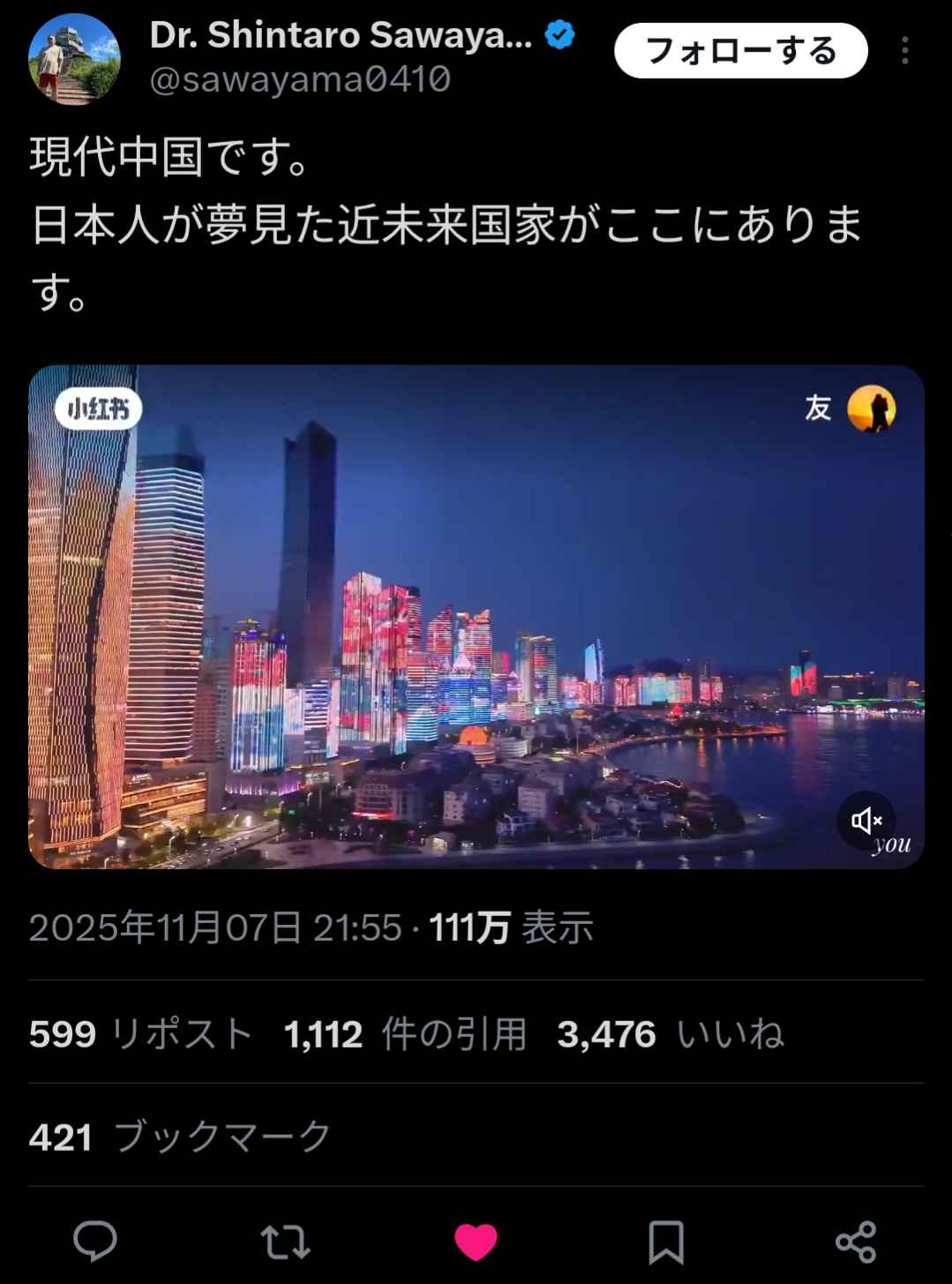Viewport: 952px width, 1284px height.
Task: Share this post
Action: point(855,1241)
